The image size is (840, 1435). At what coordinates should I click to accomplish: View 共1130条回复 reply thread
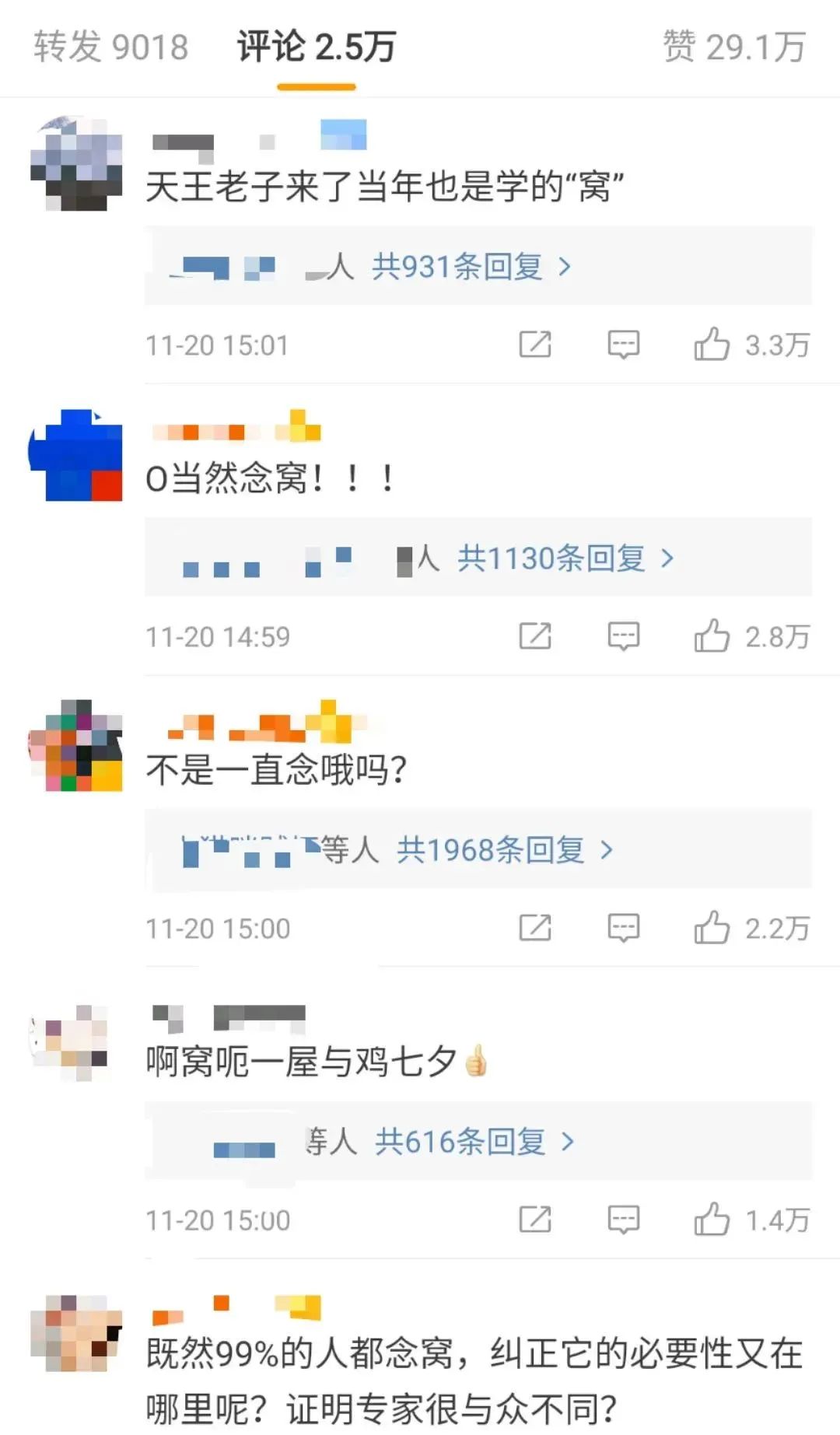click(x=565, y=558)
